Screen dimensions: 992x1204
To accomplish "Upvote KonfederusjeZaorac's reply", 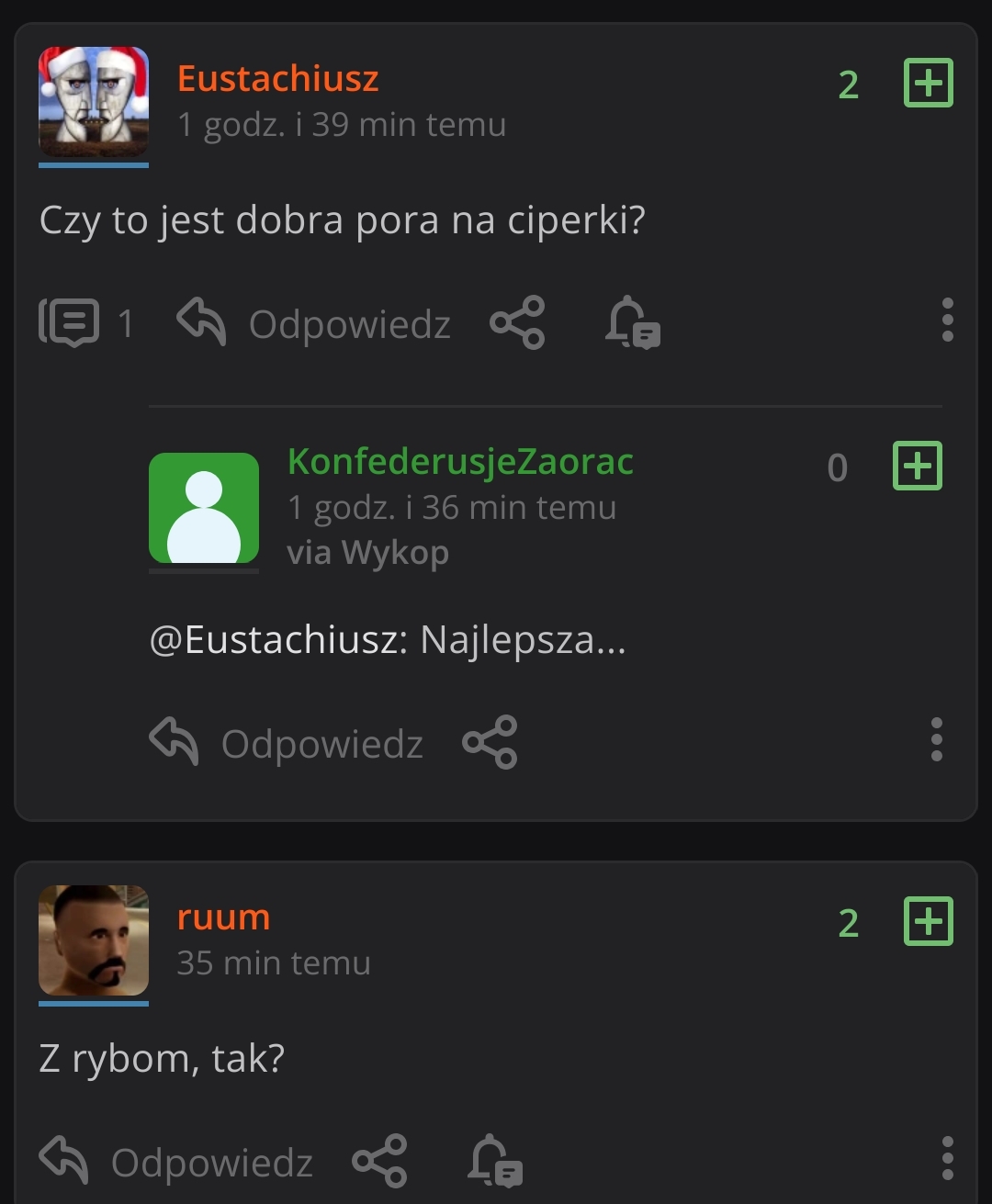I will [918, 466].
